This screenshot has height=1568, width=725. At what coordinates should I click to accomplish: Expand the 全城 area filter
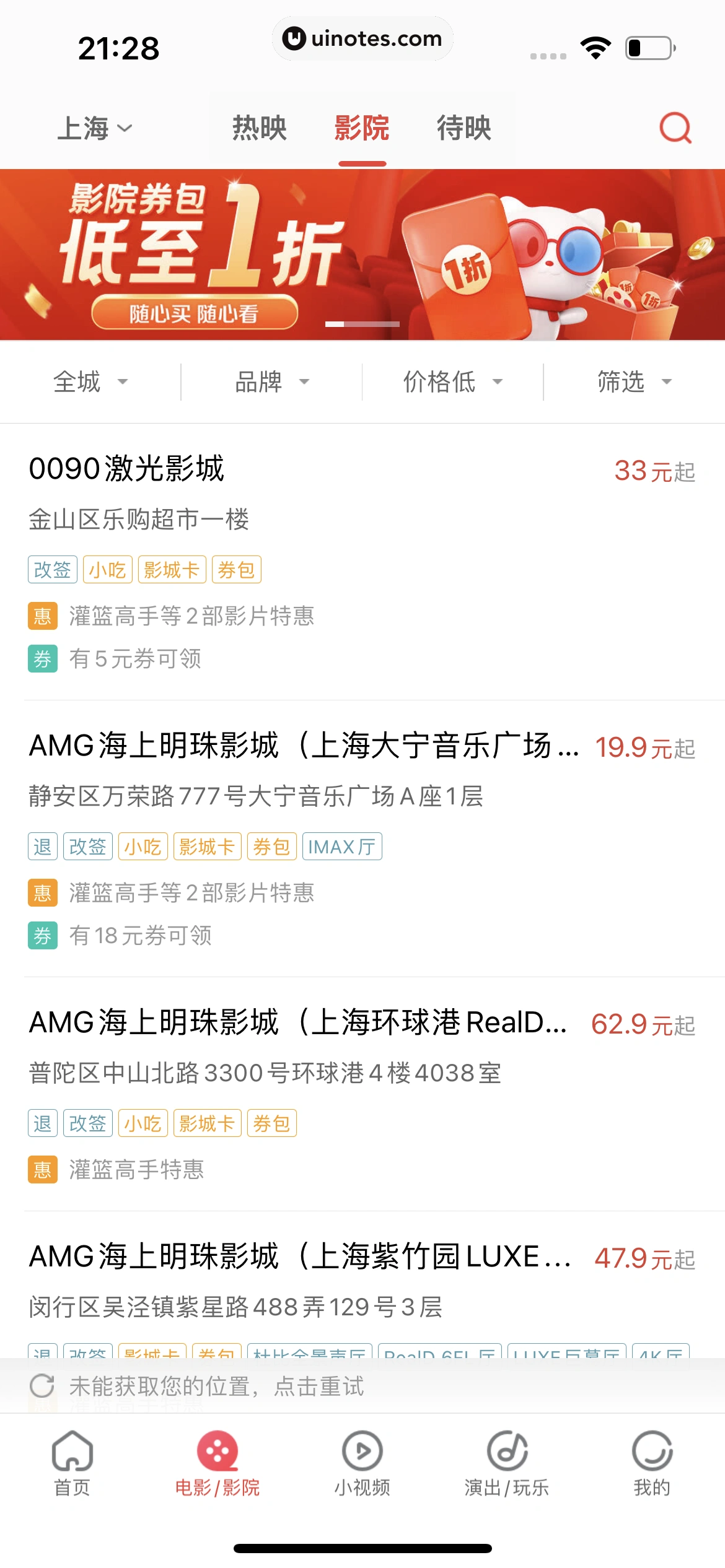click(90, 381)
